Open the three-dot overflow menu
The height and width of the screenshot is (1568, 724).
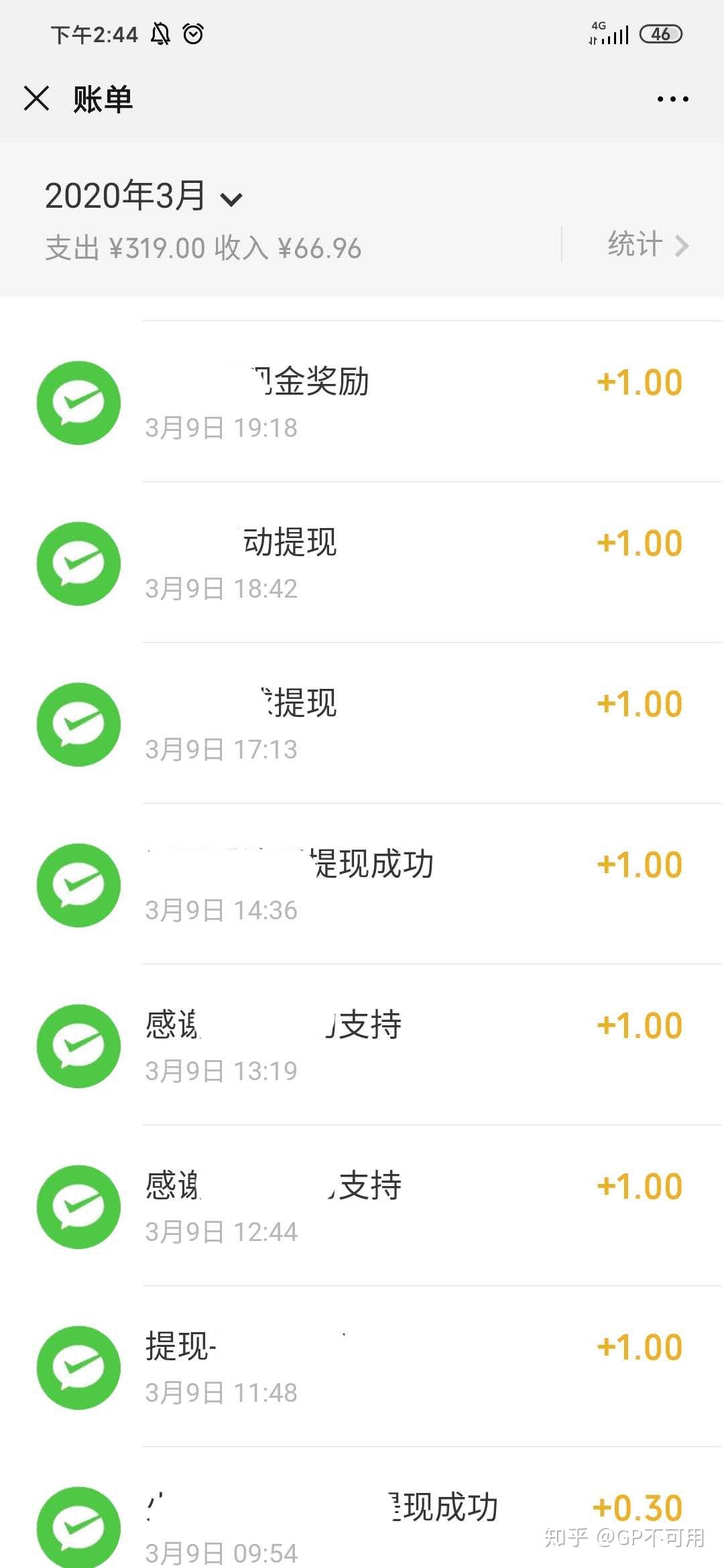point(672,99)
